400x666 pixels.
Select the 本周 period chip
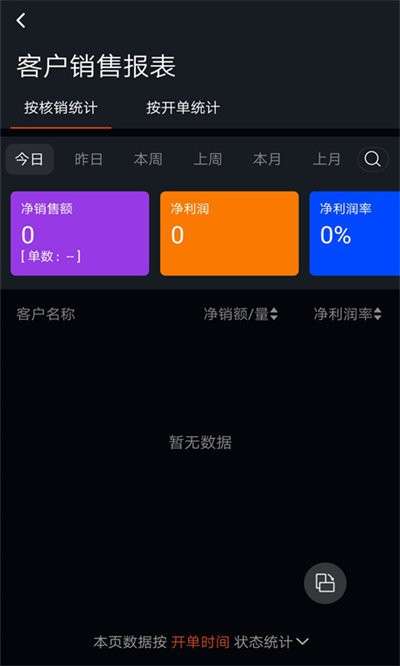click(x=148, y=160)
